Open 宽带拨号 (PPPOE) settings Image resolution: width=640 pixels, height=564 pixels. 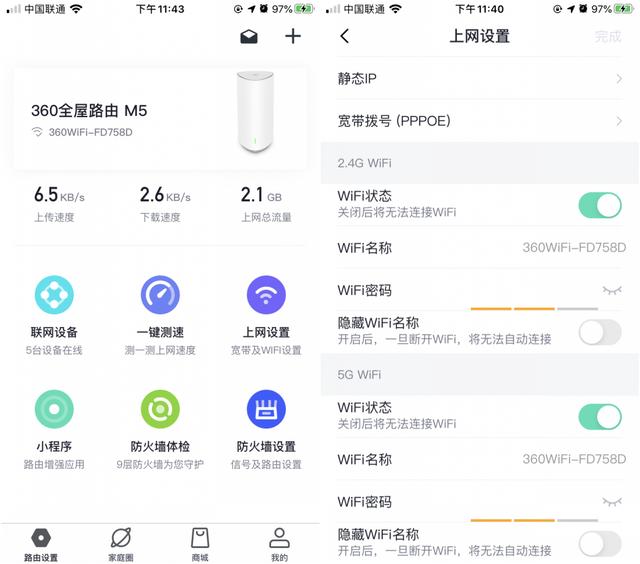pos(480,121)
